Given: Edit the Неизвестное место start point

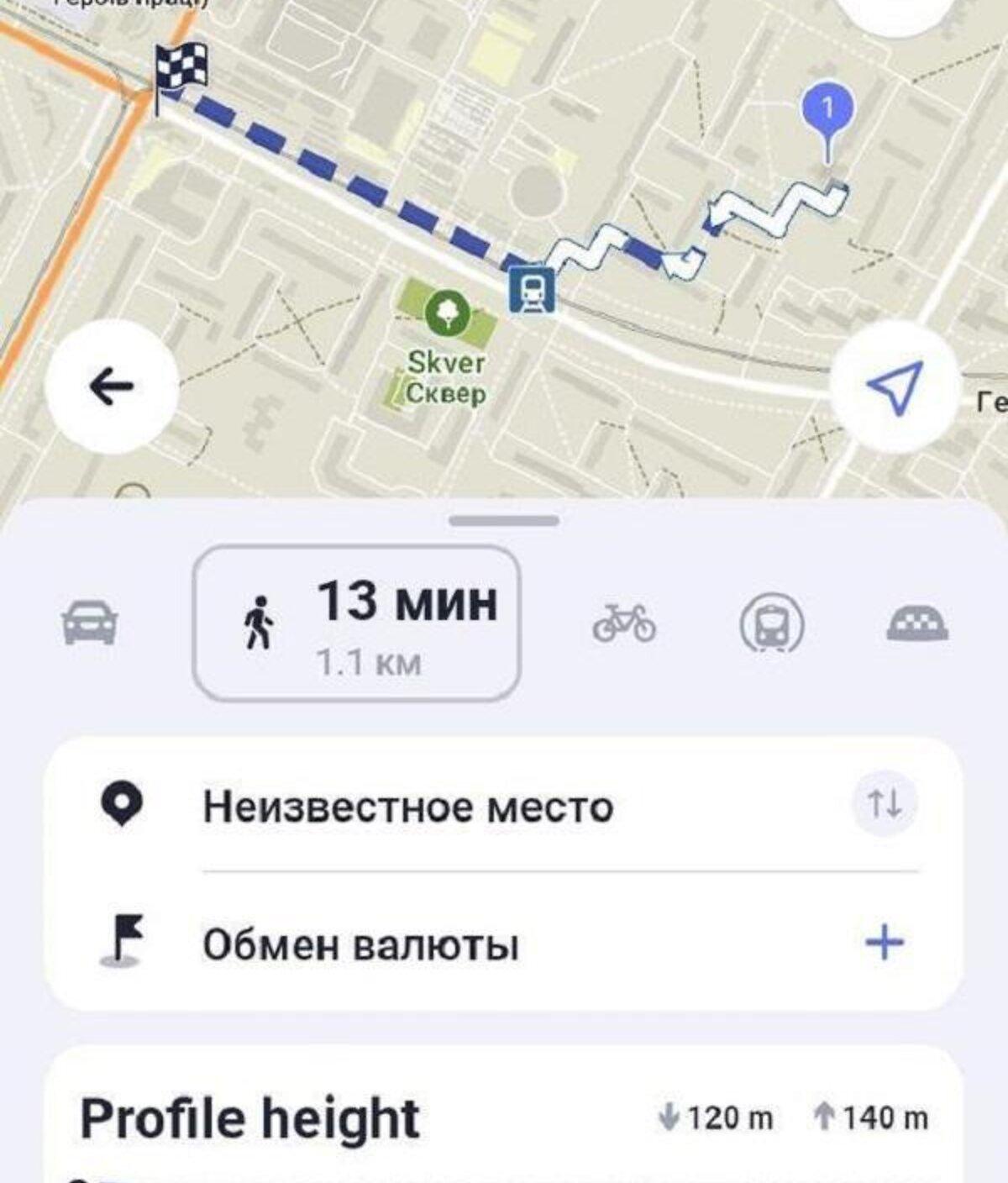Looking at the screenshot, I should 408,807.
